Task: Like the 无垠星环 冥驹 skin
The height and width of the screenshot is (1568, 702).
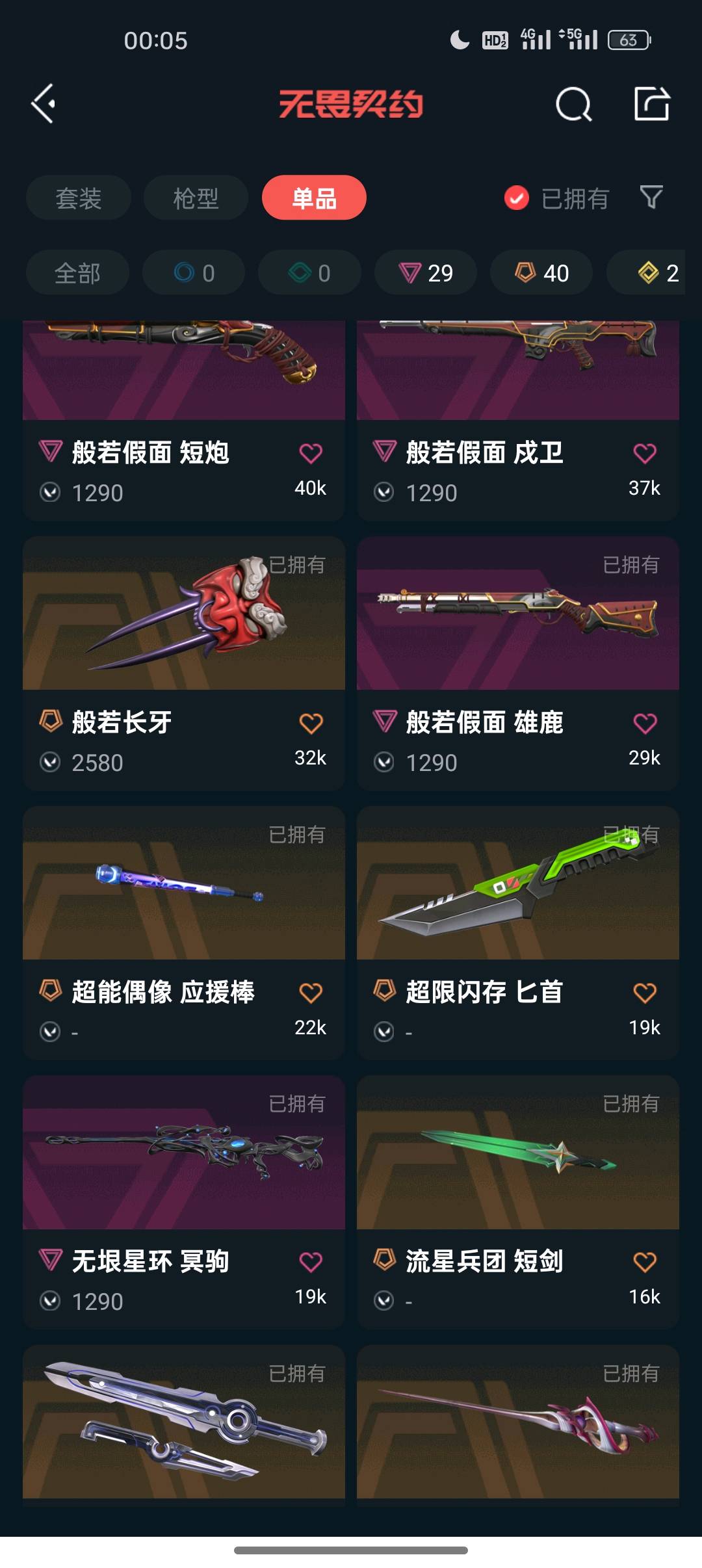Action: pyautogui.click(x=311, y=1262)
